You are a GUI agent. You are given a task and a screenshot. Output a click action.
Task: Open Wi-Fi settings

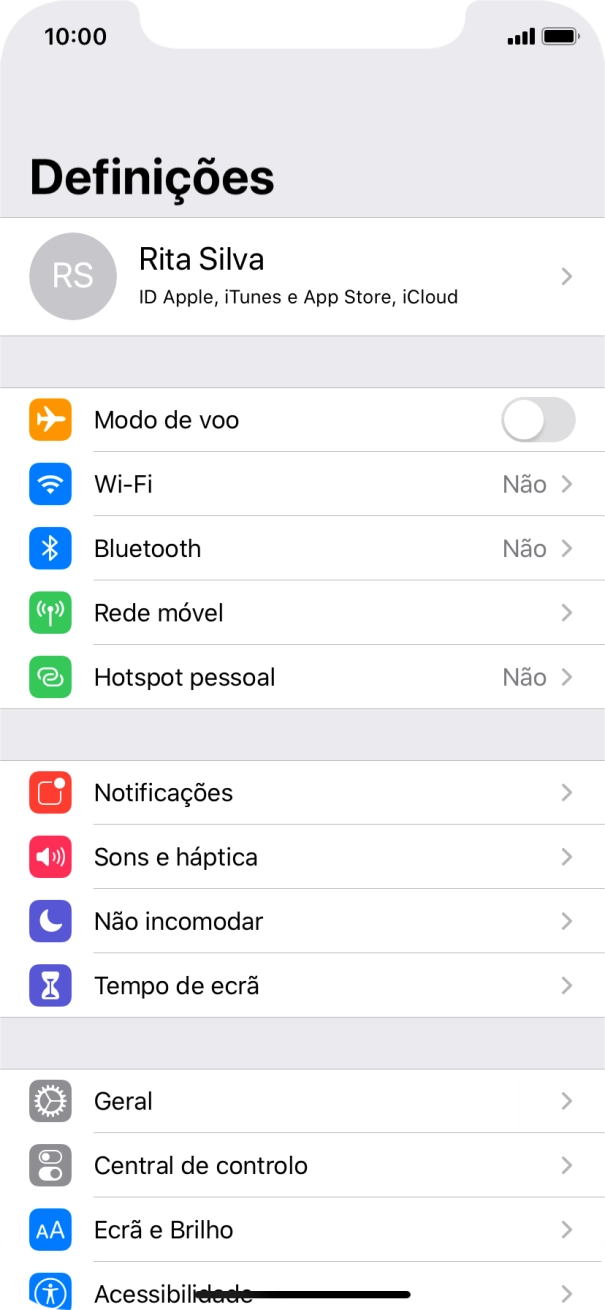pyautogui.click(x=300, y=485)
